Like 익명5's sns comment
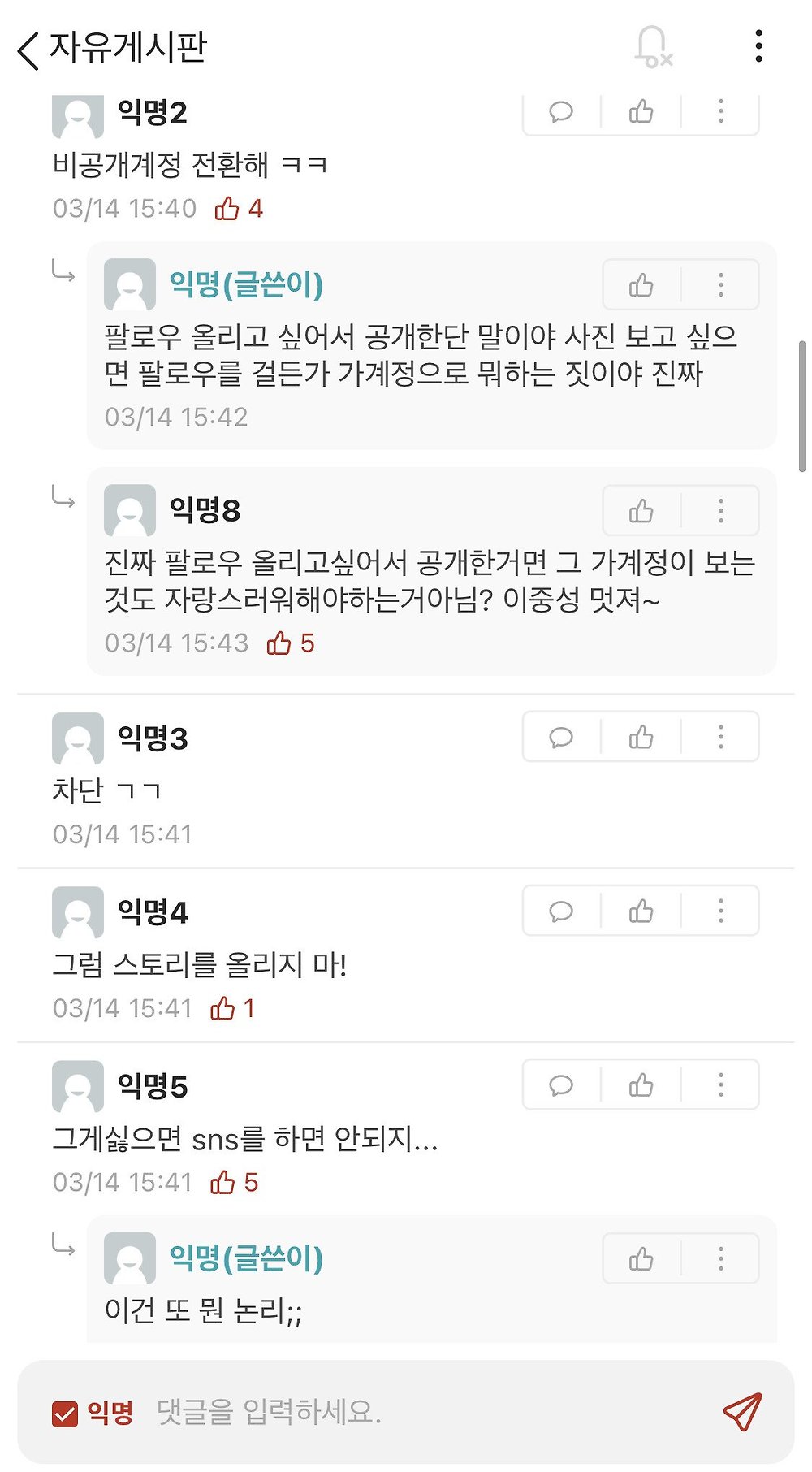Viewport: 812px width, 1472px height. click(641, 1085)
